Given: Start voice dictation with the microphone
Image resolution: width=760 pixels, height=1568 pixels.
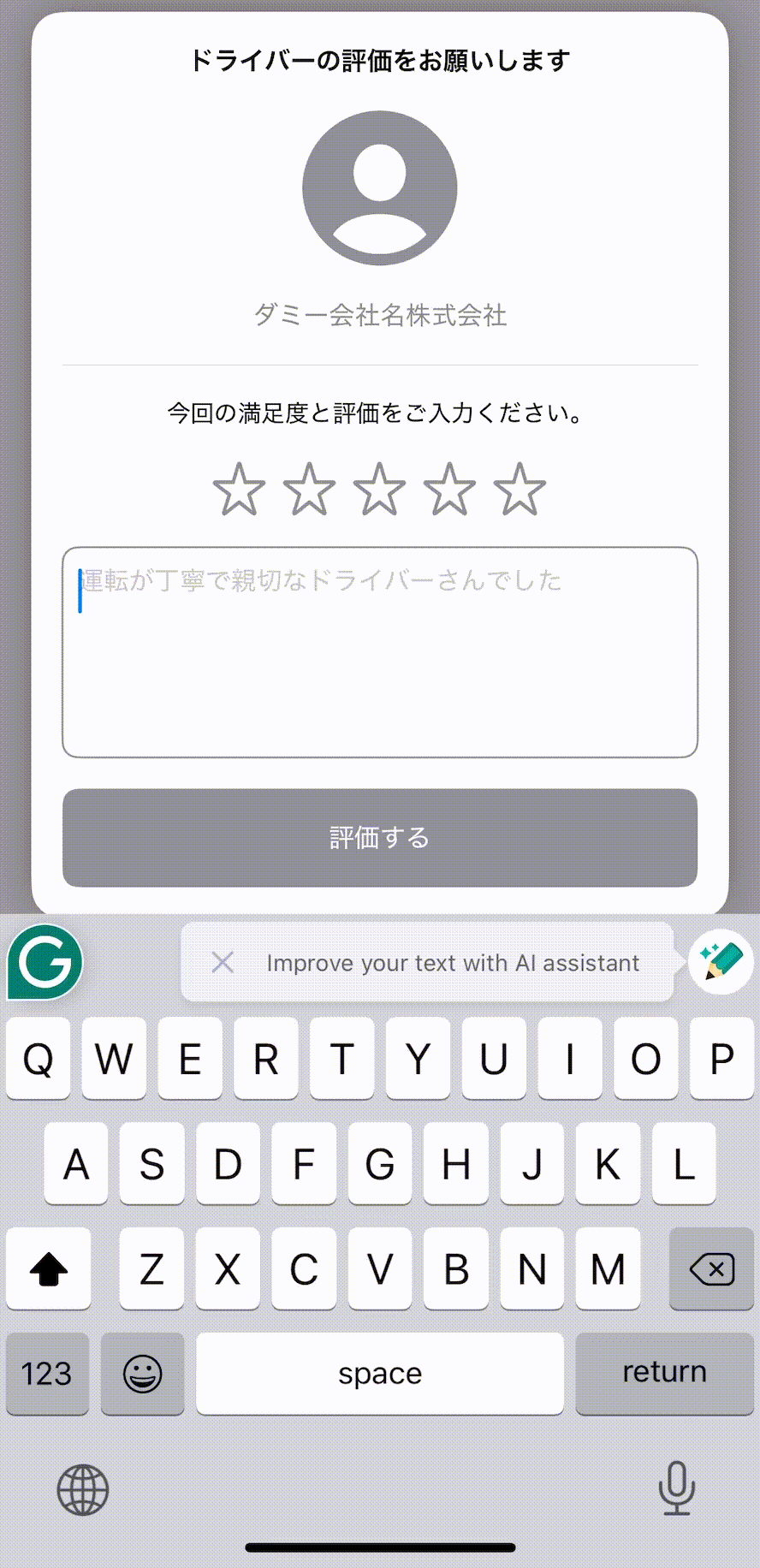Looking at the screenshot, I should coord(676,1488).
